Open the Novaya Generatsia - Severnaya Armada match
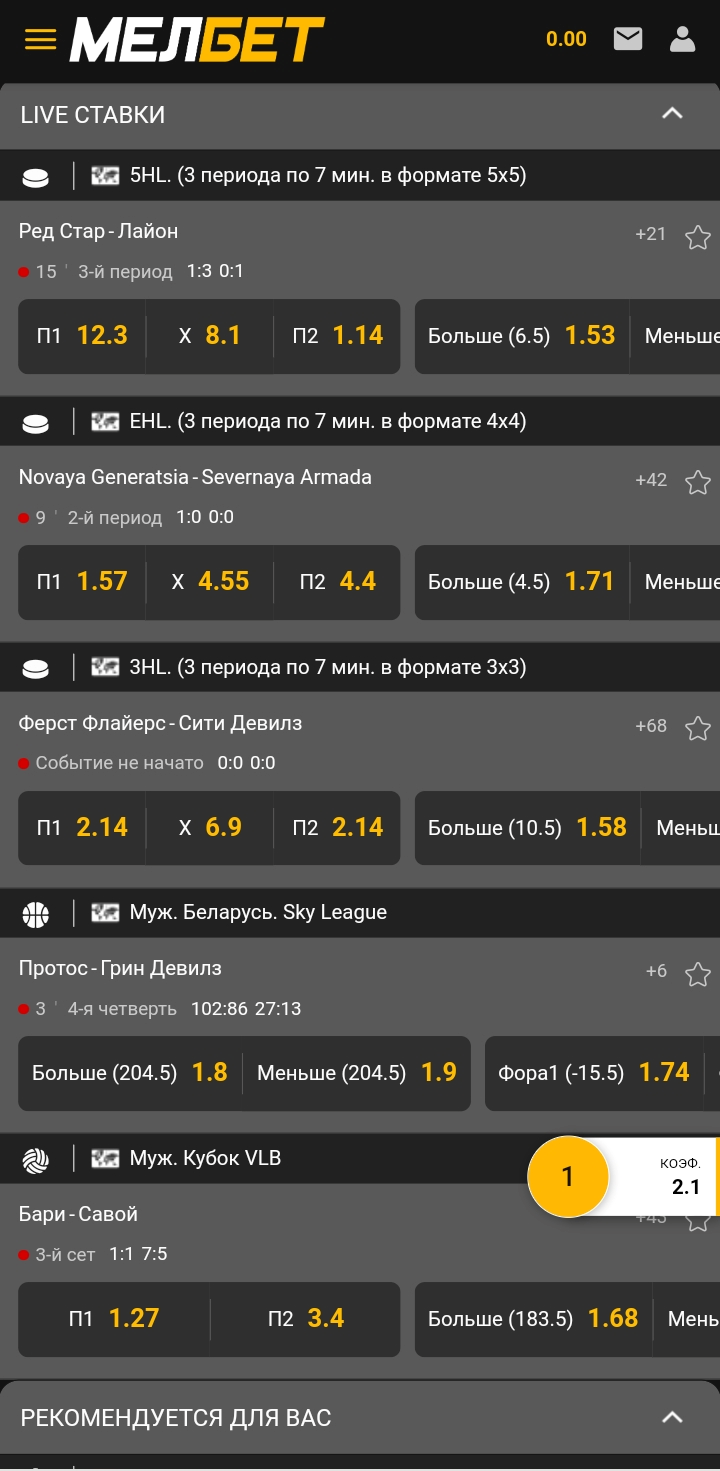The image size is (720, 1471). [195, 477]
